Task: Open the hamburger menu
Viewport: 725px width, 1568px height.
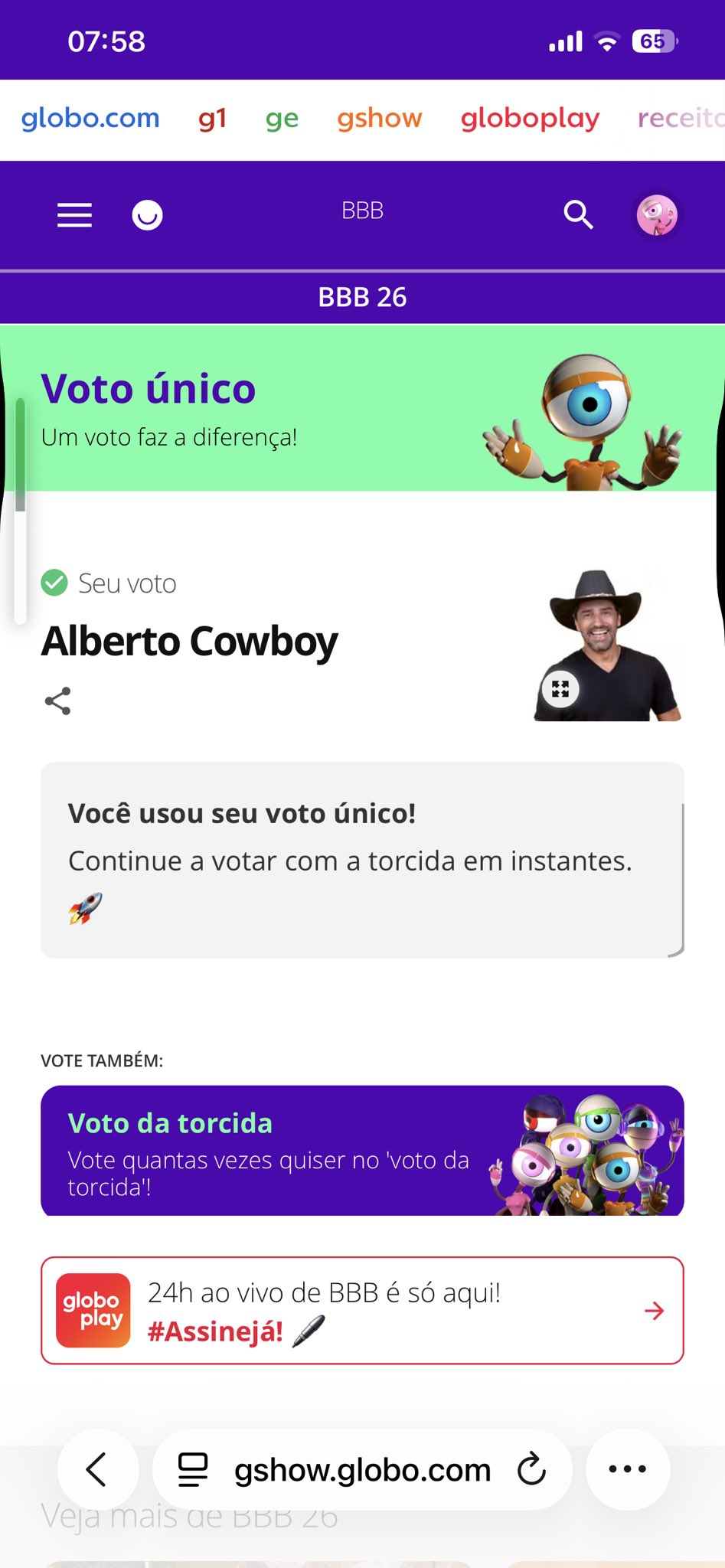Action: [74, 215]
